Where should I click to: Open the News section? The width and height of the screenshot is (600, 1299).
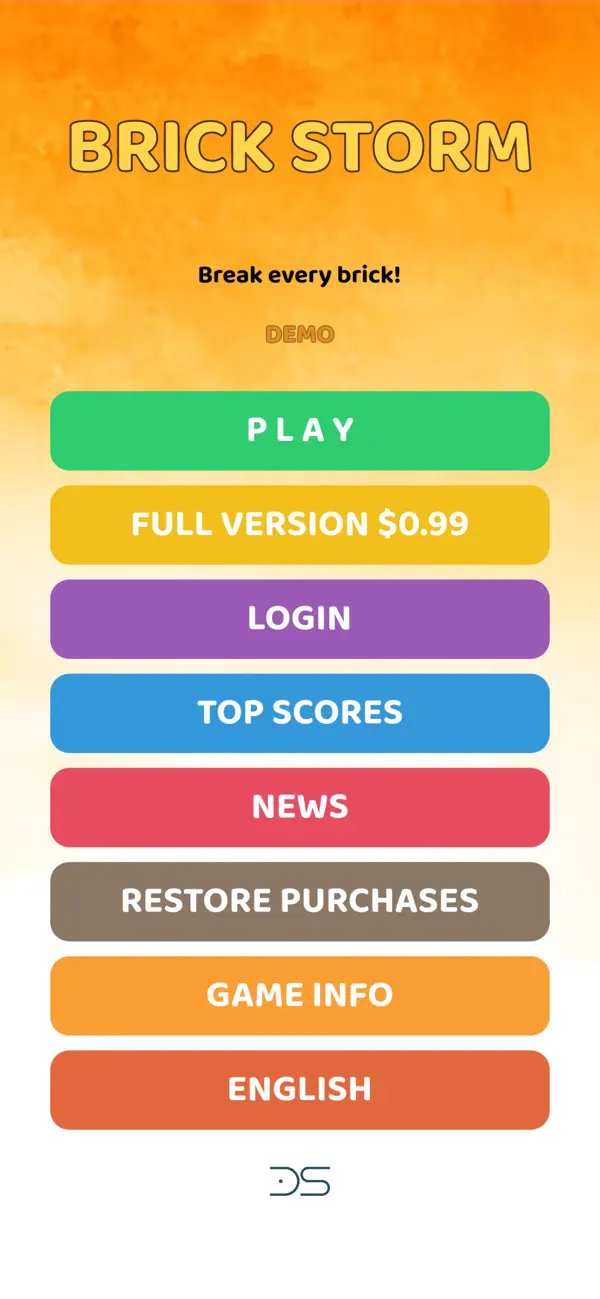300,807
